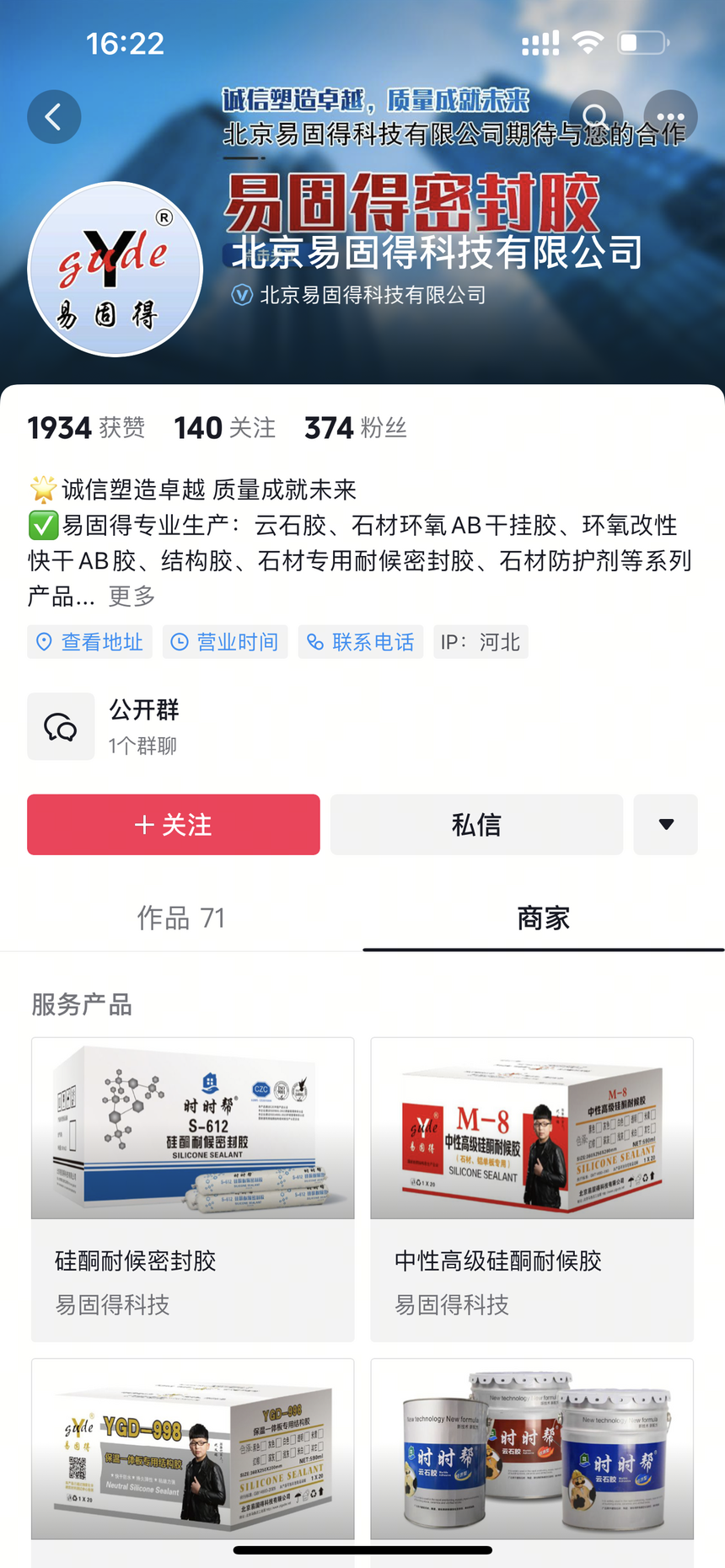Open the search icon on profile header
Image resolution: width=725 pixels, height=1568 pixels.
point(595,116)
